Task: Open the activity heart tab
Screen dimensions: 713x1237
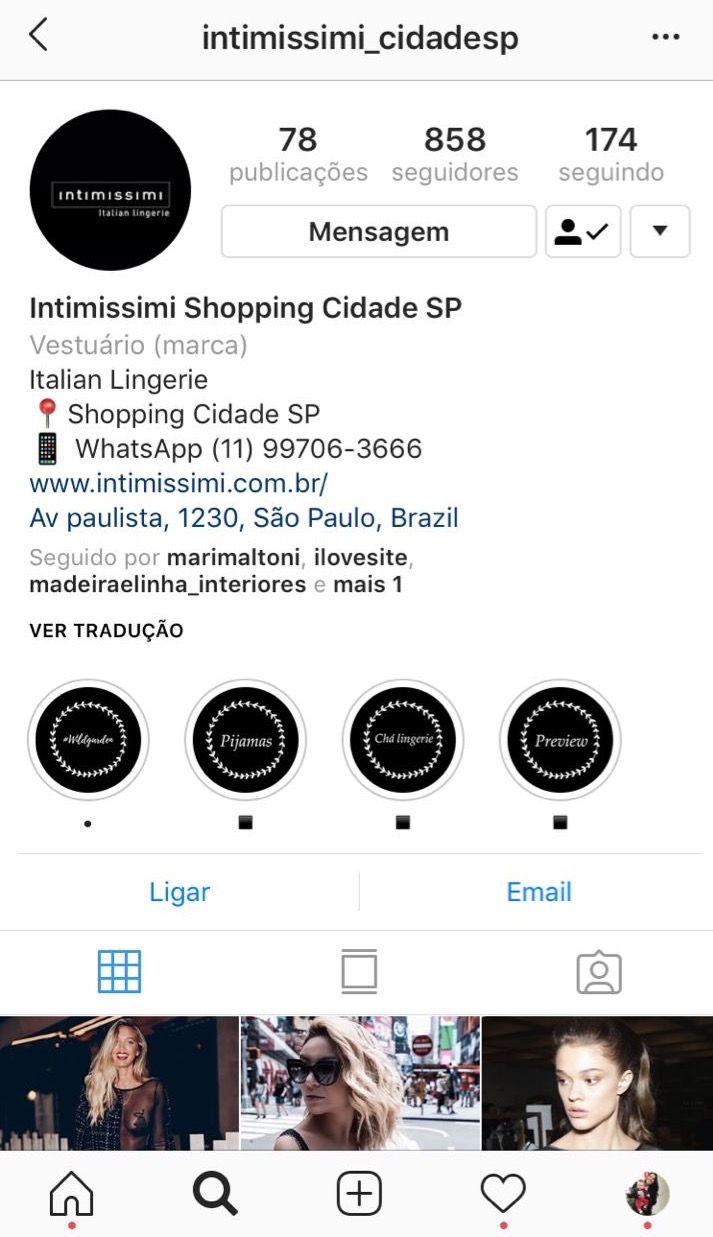Action: (x=503, y=1194)
